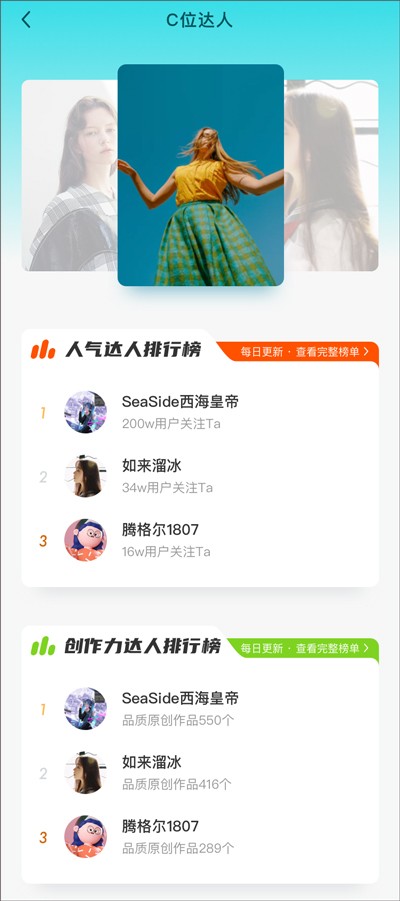Open 如来溜冰 with 34w followers
400x901 pixels.
pyautogui.click(x=200, y=476)
